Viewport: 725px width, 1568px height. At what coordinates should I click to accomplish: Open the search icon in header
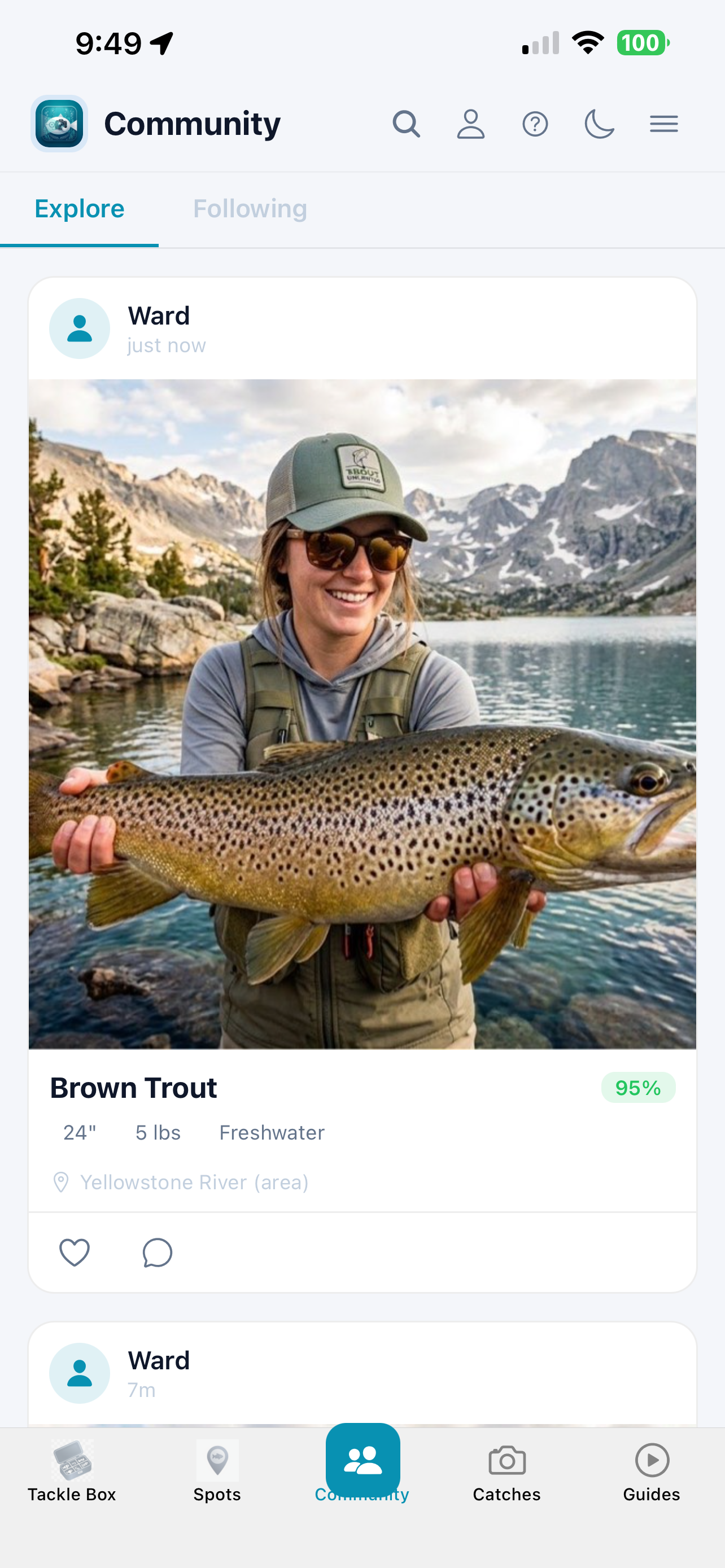(x=406, y=124)
